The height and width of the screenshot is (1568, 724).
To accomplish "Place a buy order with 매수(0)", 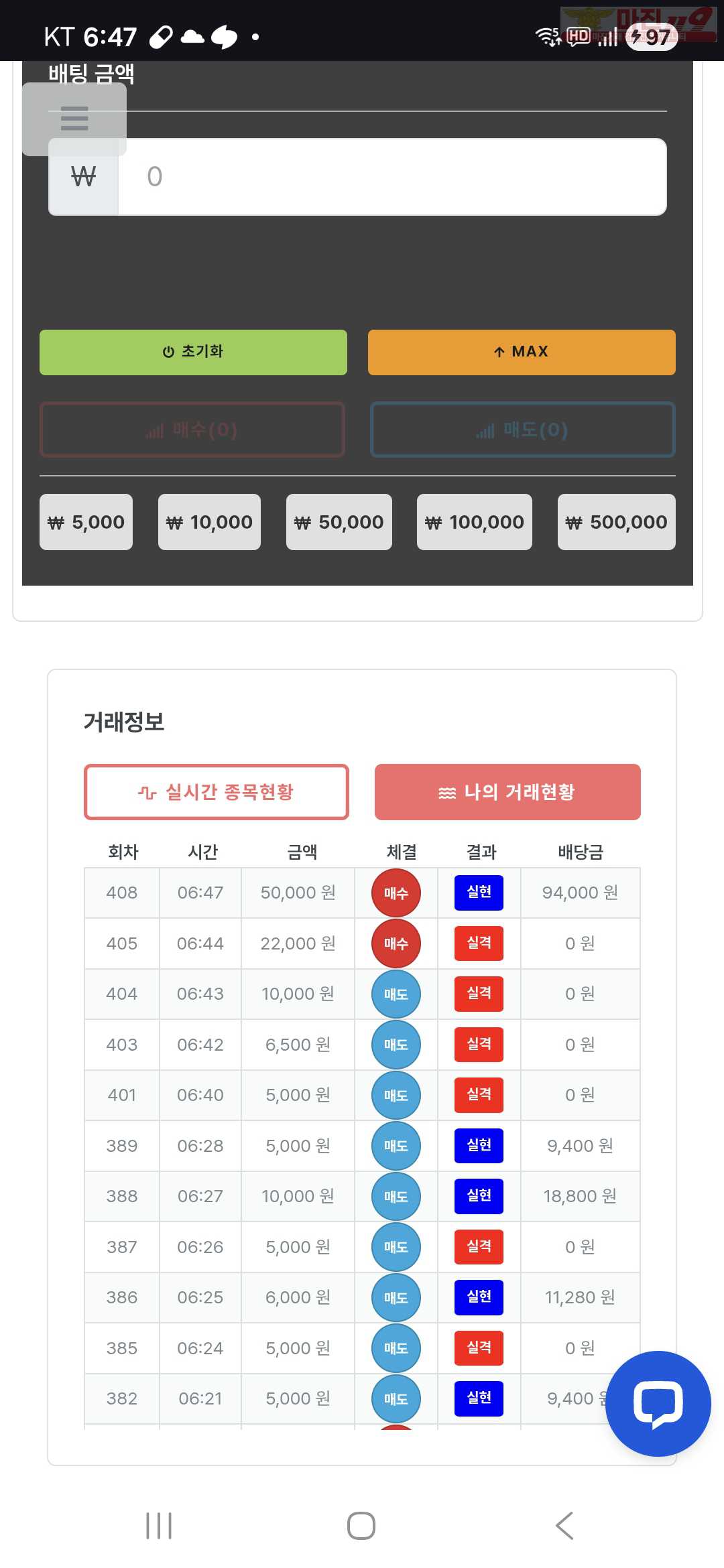I will (x=192, y=430).
